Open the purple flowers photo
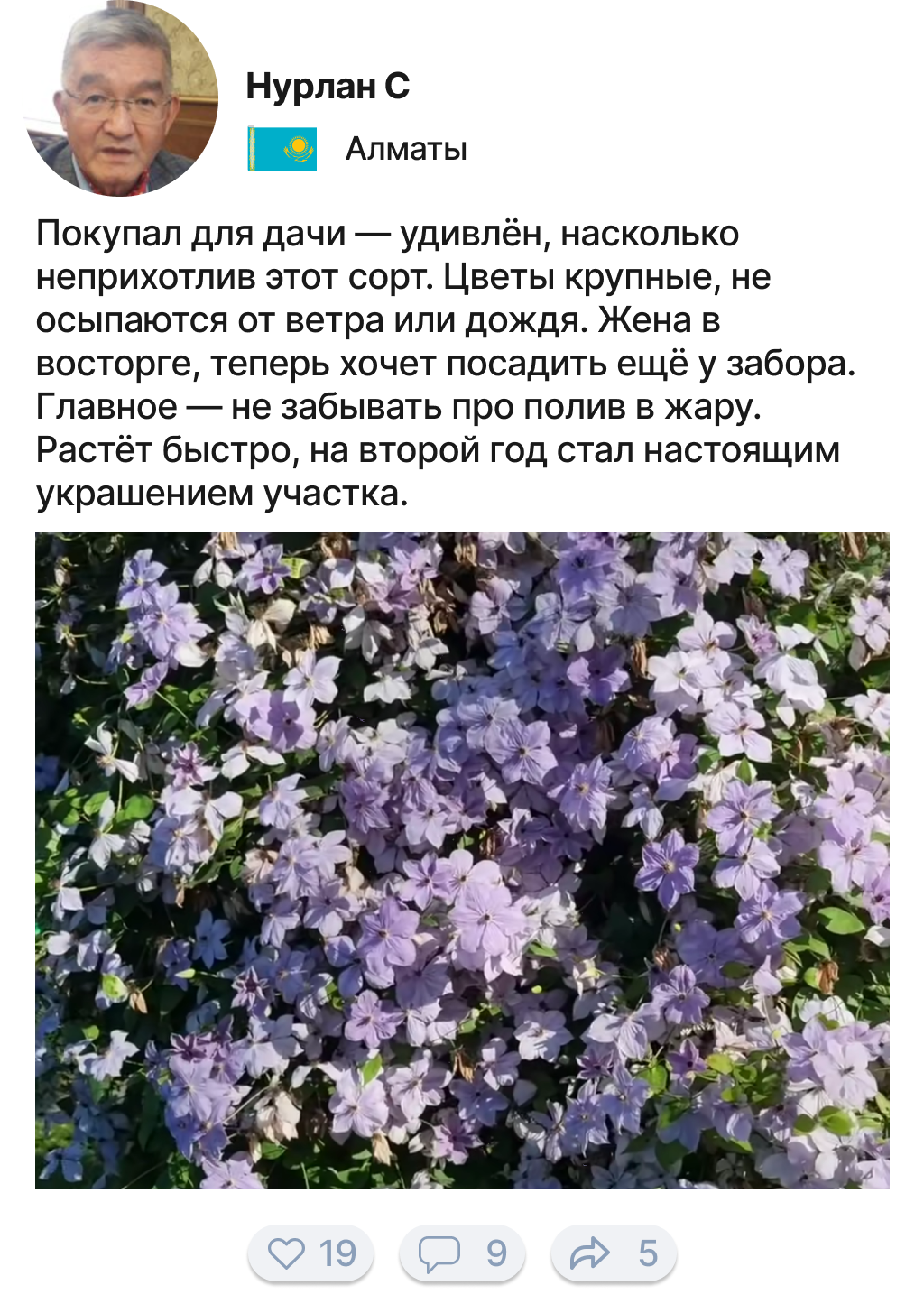The image size is (924, 1313). pos(462,859)
